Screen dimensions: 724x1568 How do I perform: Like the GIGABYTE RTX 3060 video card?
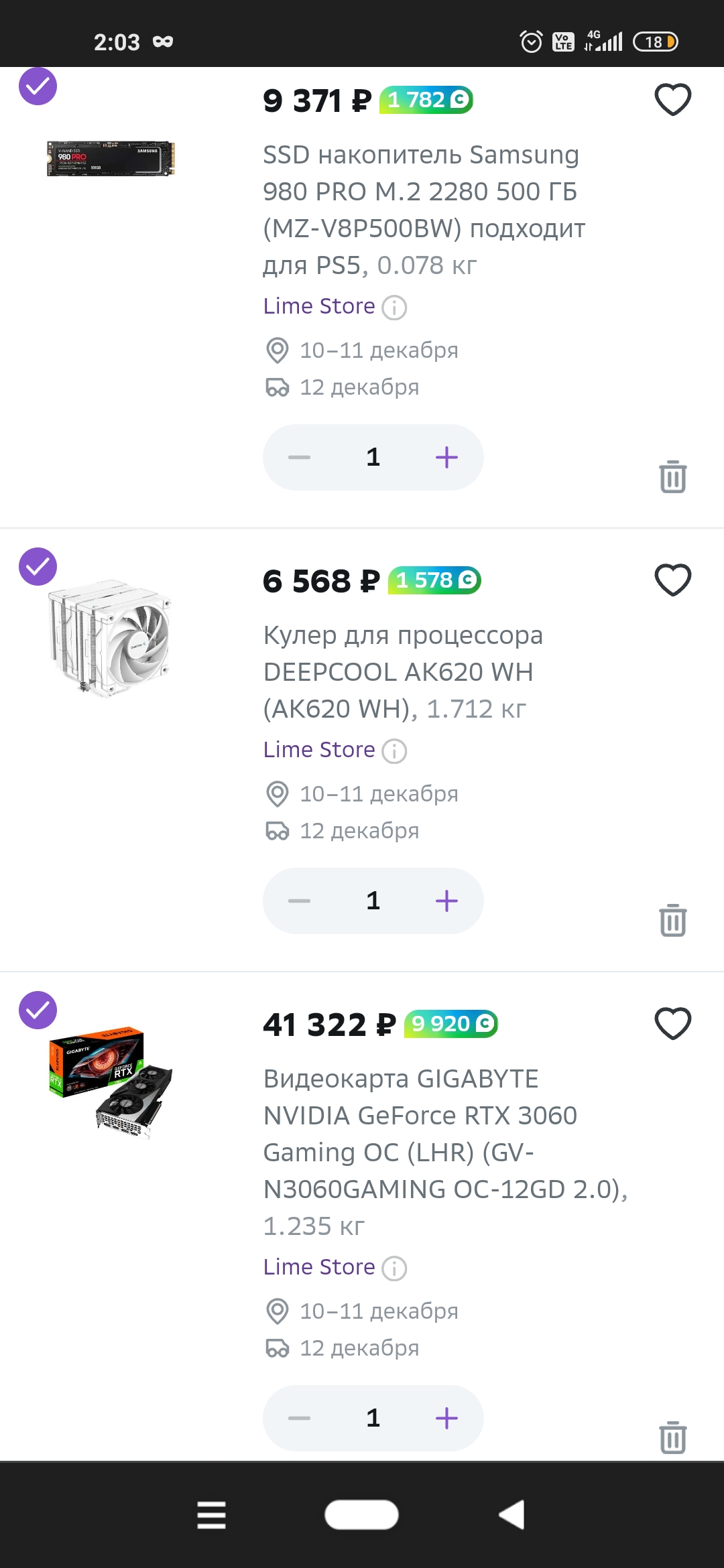[672, 1024]
